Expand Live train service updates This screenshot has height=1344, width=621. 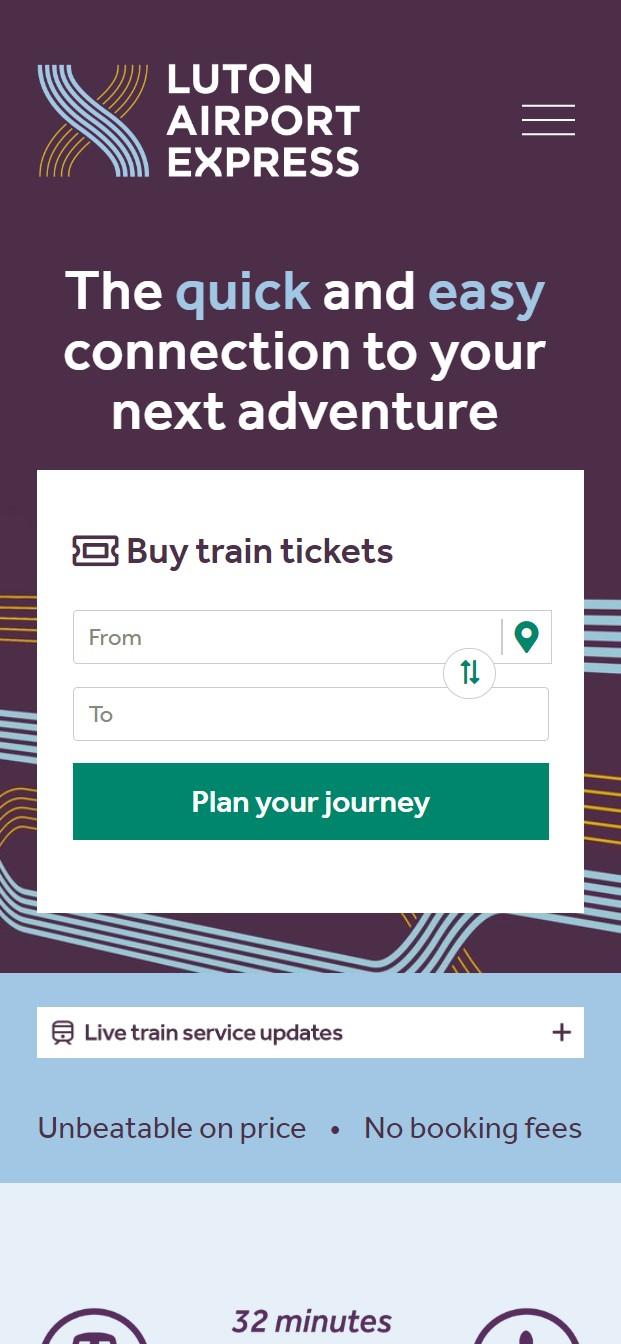tap(310, 1032)
